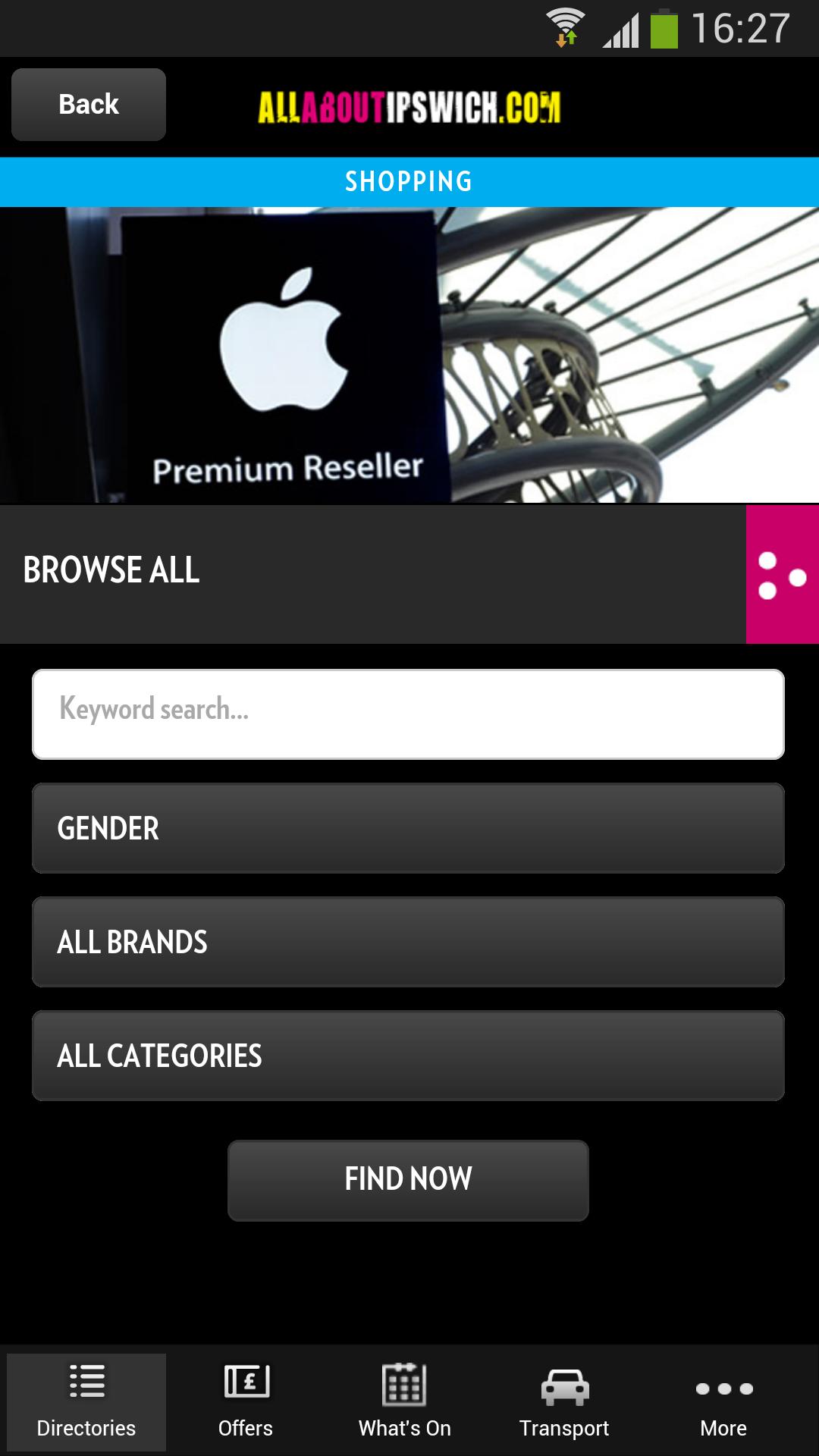Open the Apple Premium Reseller banner
The width and height of the screenshot is (819, 1456).
coord(409,355)
